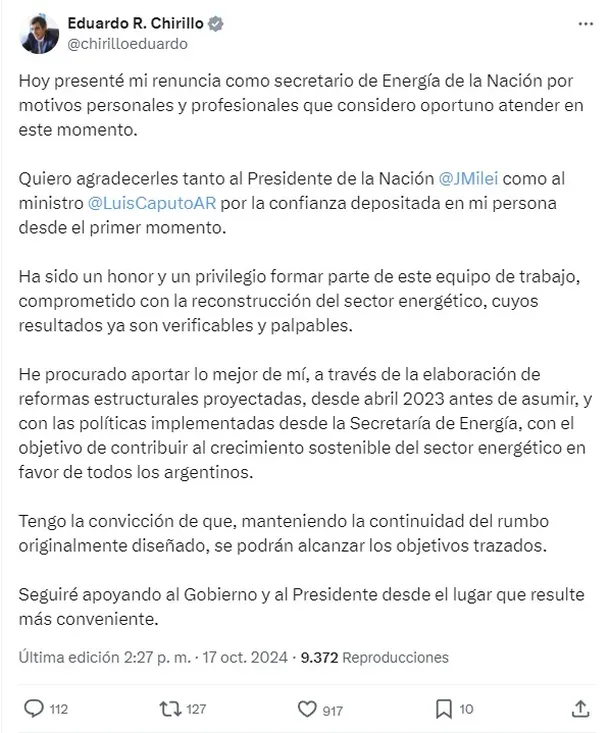The image size is (610, 733).
Task: Reply to the post with 112 comments
Action: [x=36, y=708]
